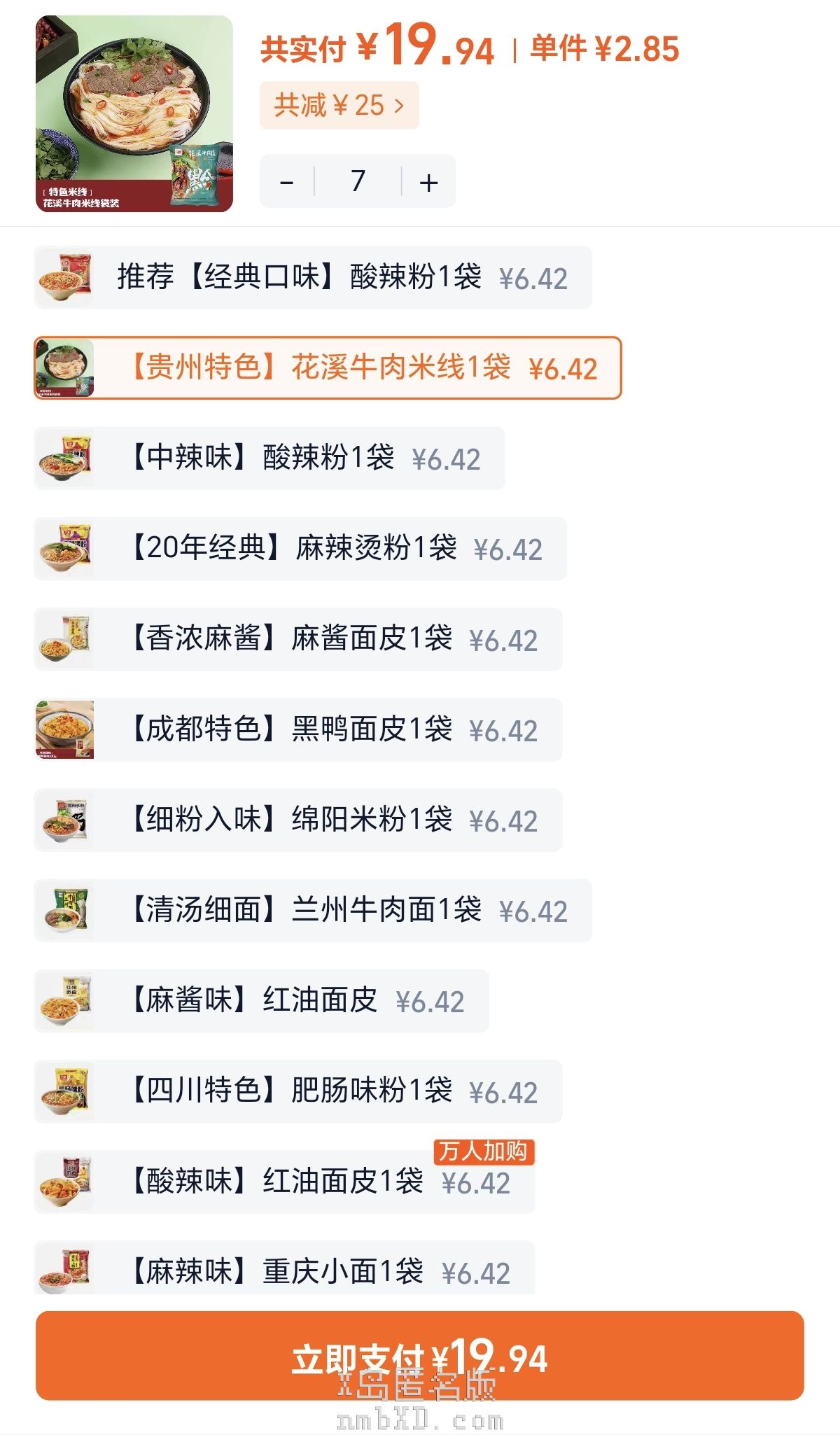This screenshot has height=1435, width=840.
Task: Increase quantity with the plus button
Action: [428, 182]
